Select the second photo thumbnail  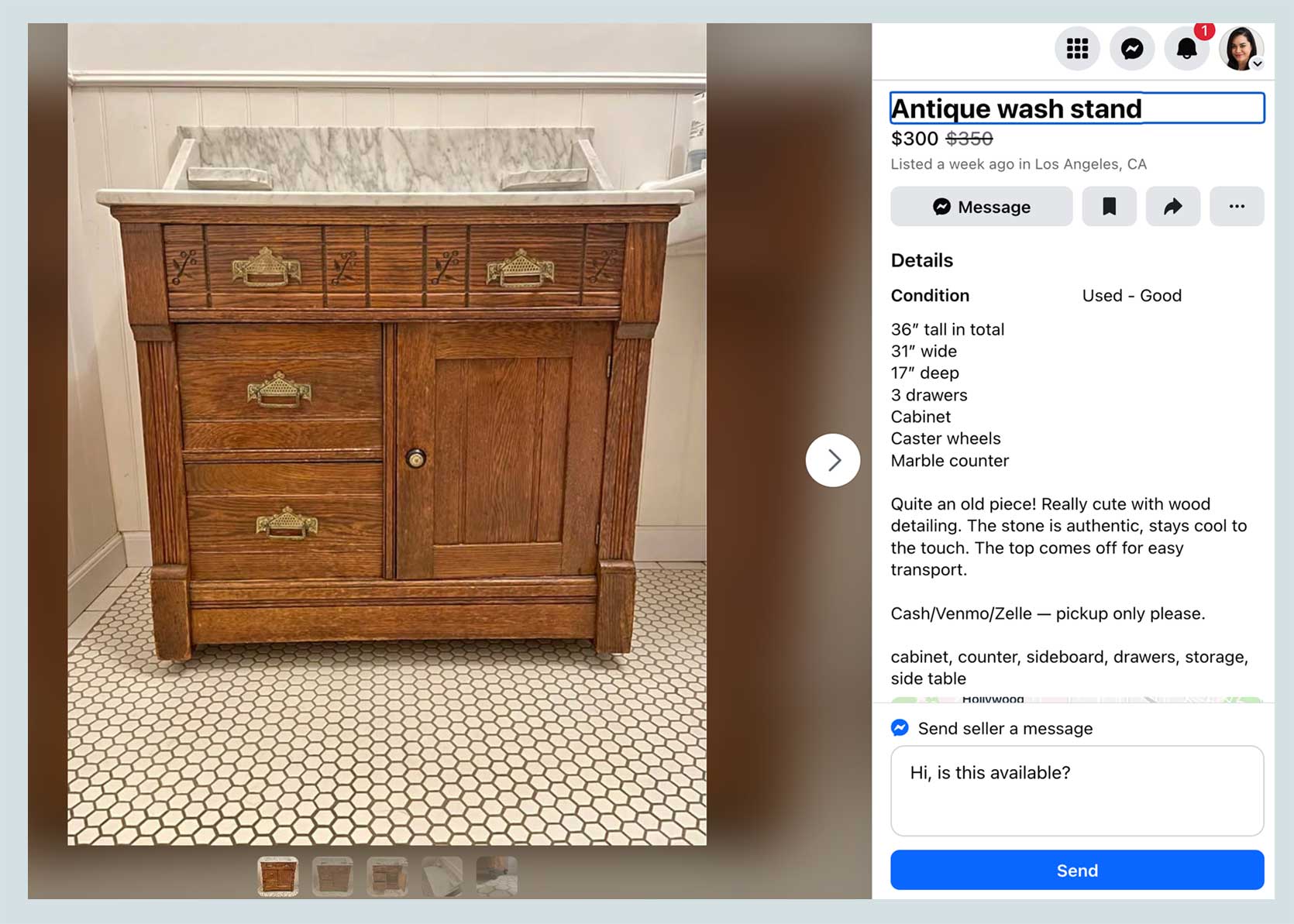point(332,877)
